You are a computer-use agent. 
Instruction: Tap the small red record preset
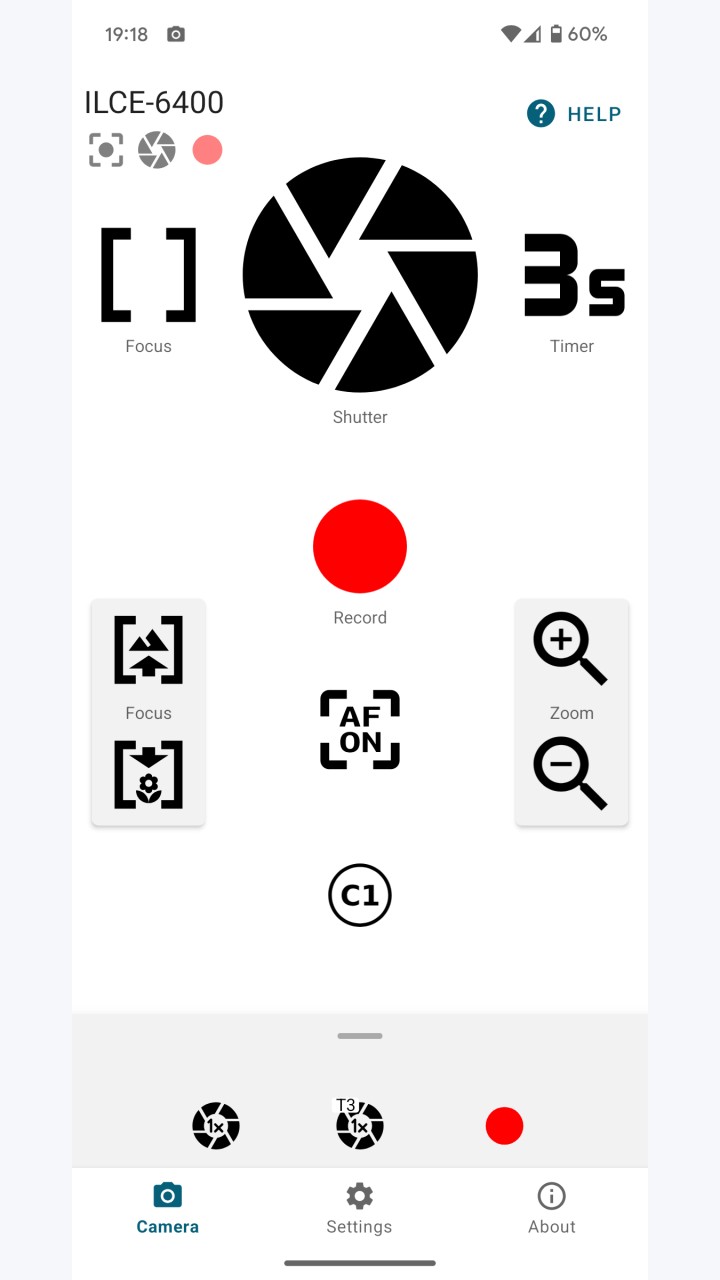pos(504,1126)
